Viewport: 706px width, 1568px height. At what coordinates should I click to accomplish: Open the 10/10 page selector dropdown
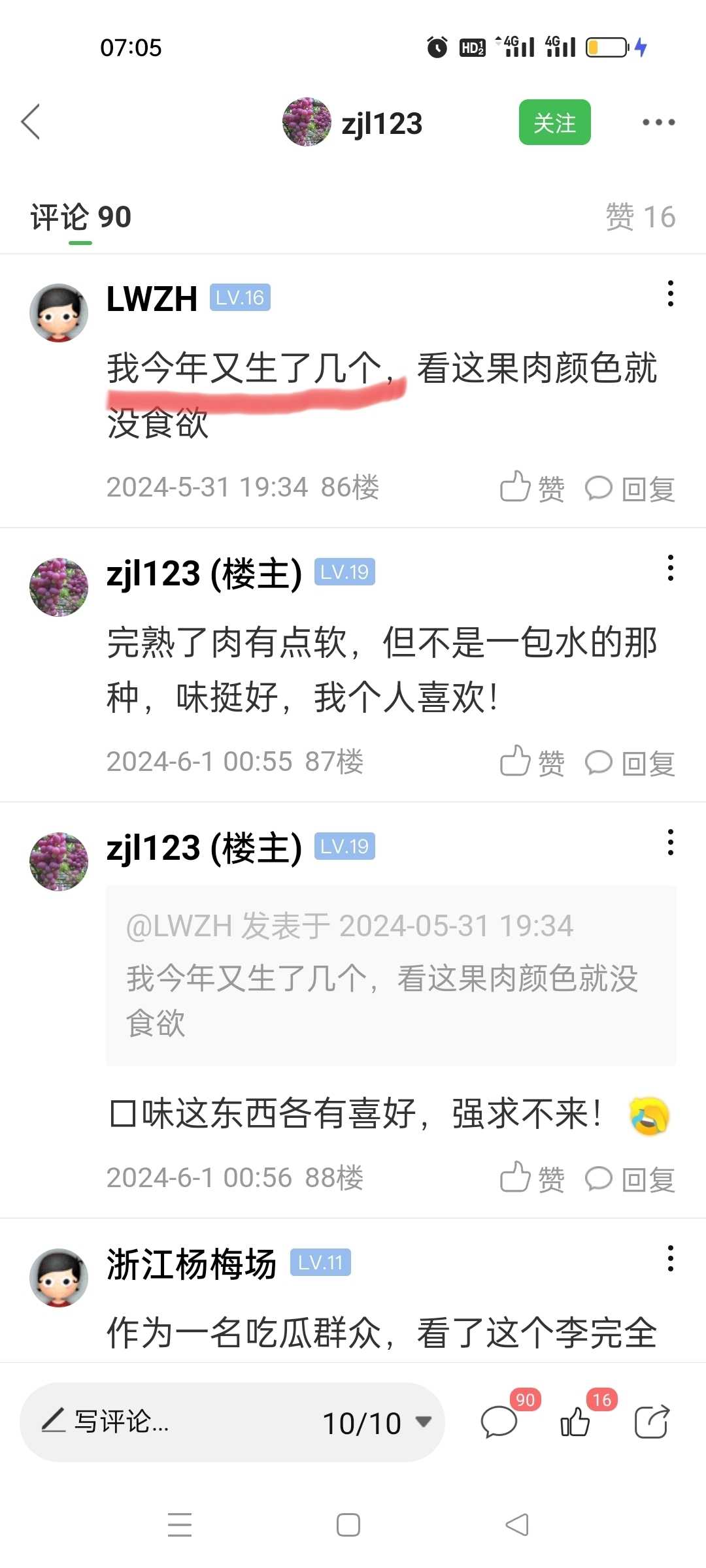[x=377, y=1422]
